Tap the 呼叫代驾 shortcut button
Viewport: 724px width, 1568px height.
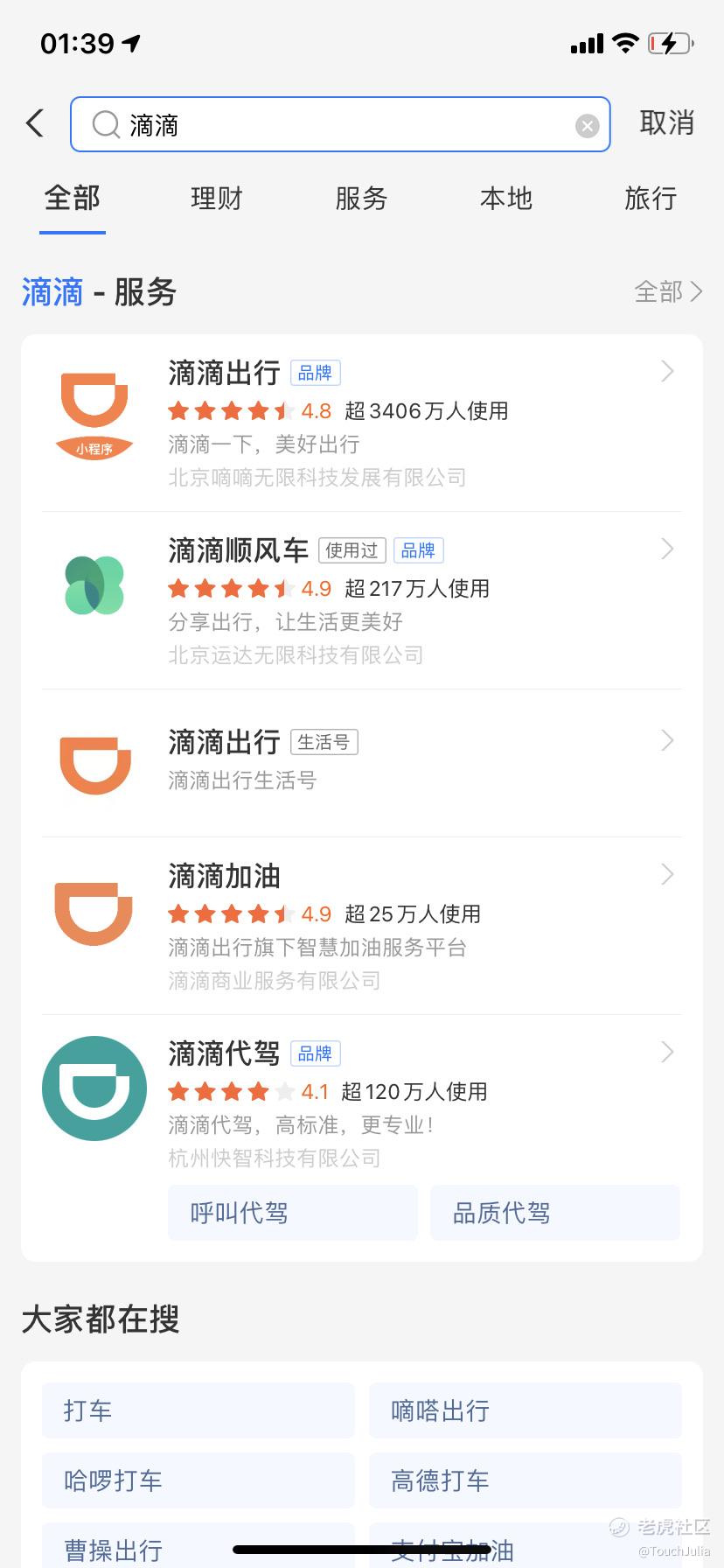coord(292,1213)
